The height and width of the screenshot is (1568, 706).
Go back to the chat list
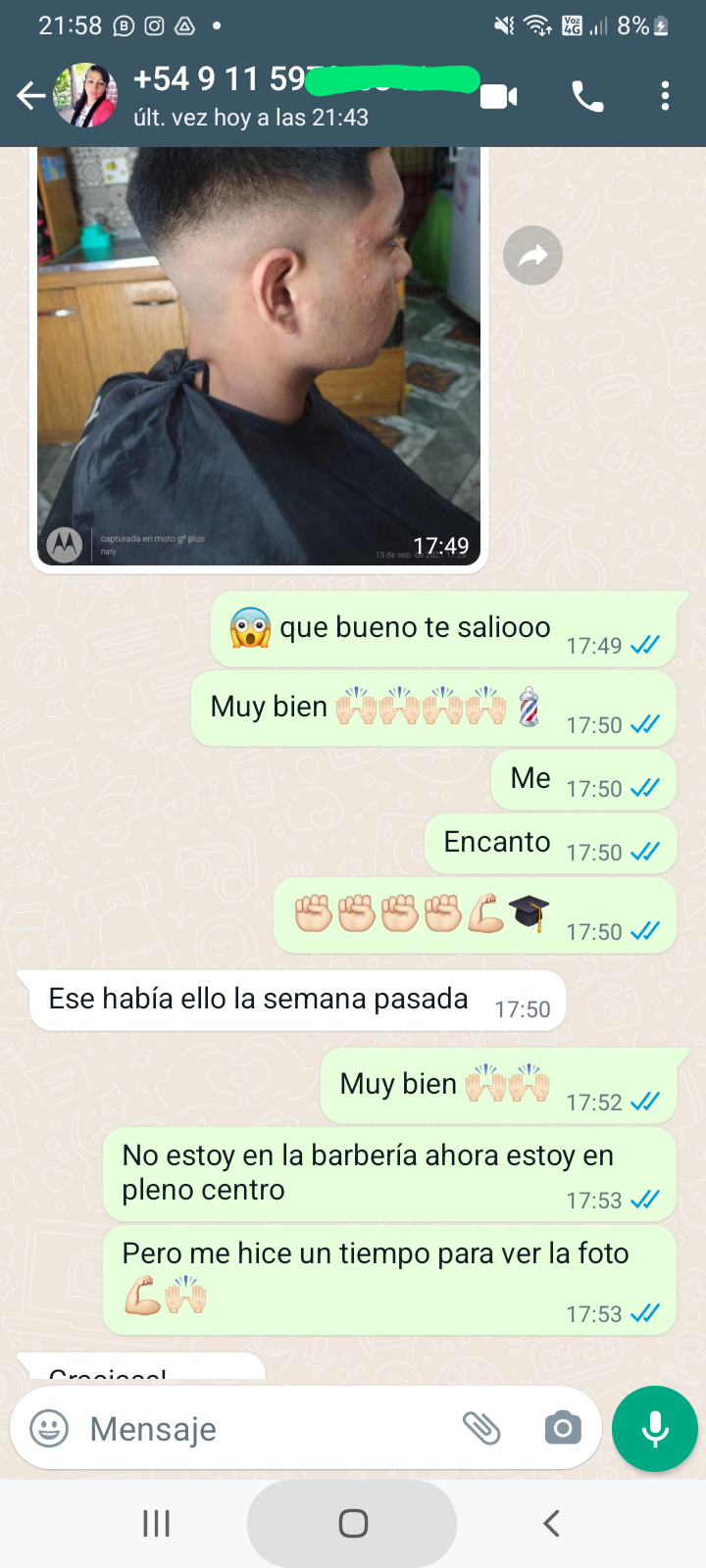pos(31,96)
